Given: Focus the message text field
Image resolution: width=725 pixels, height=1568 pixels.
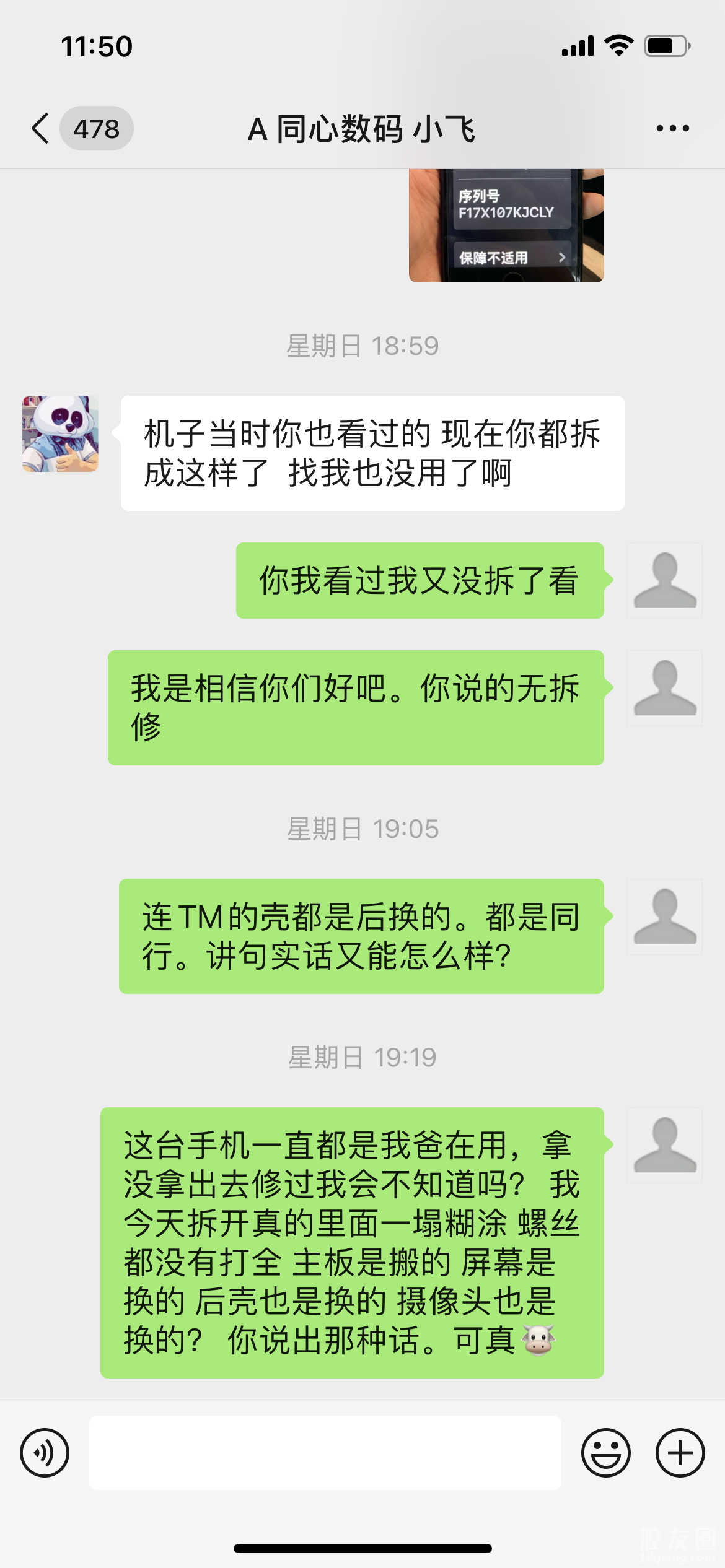Looking at the screenshot, I should 325,1452.
